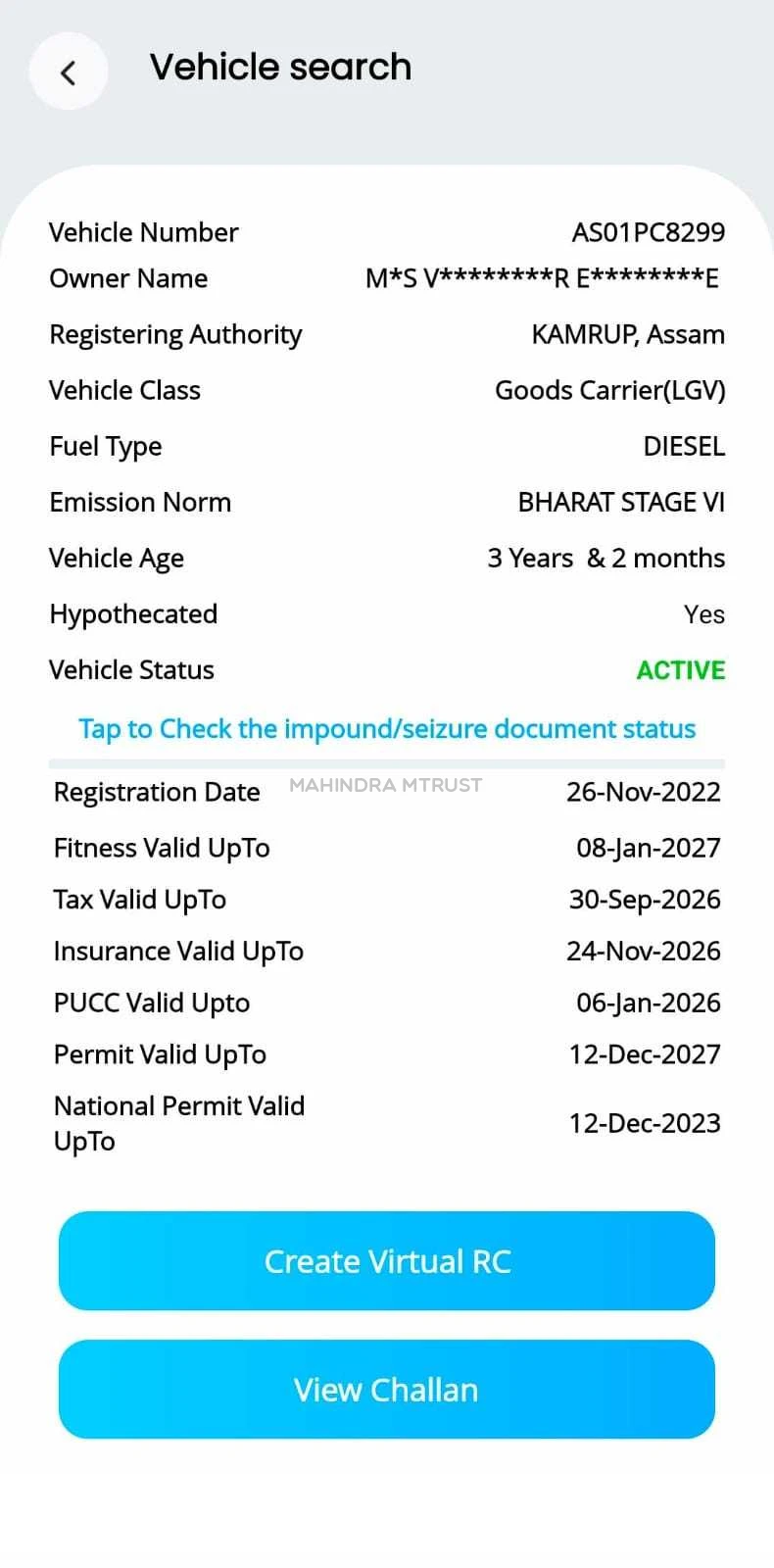
Task: Go back from Vehicle search
Action: pyautogui.click(x=68, y=72)
